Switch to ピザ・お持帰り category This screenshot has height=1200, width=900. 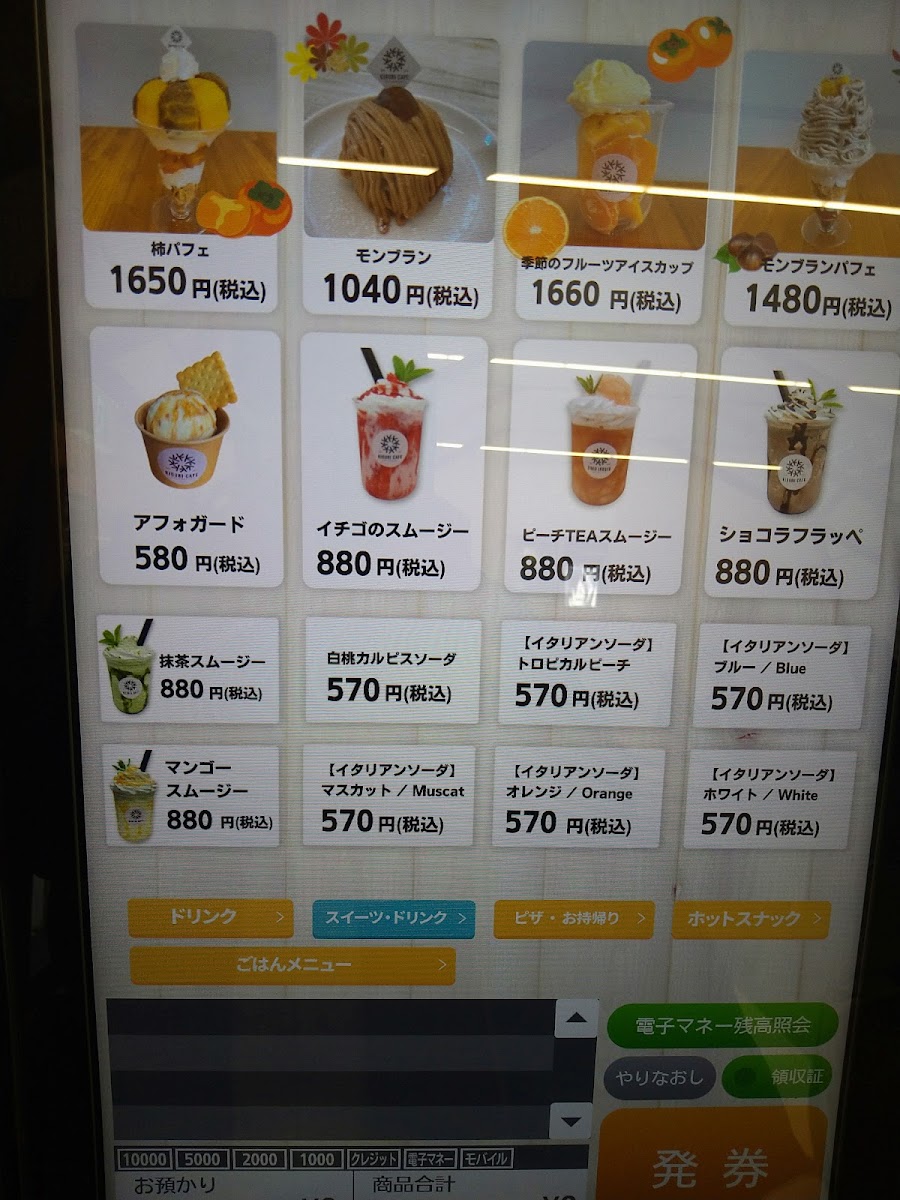(x=574, y=919)
